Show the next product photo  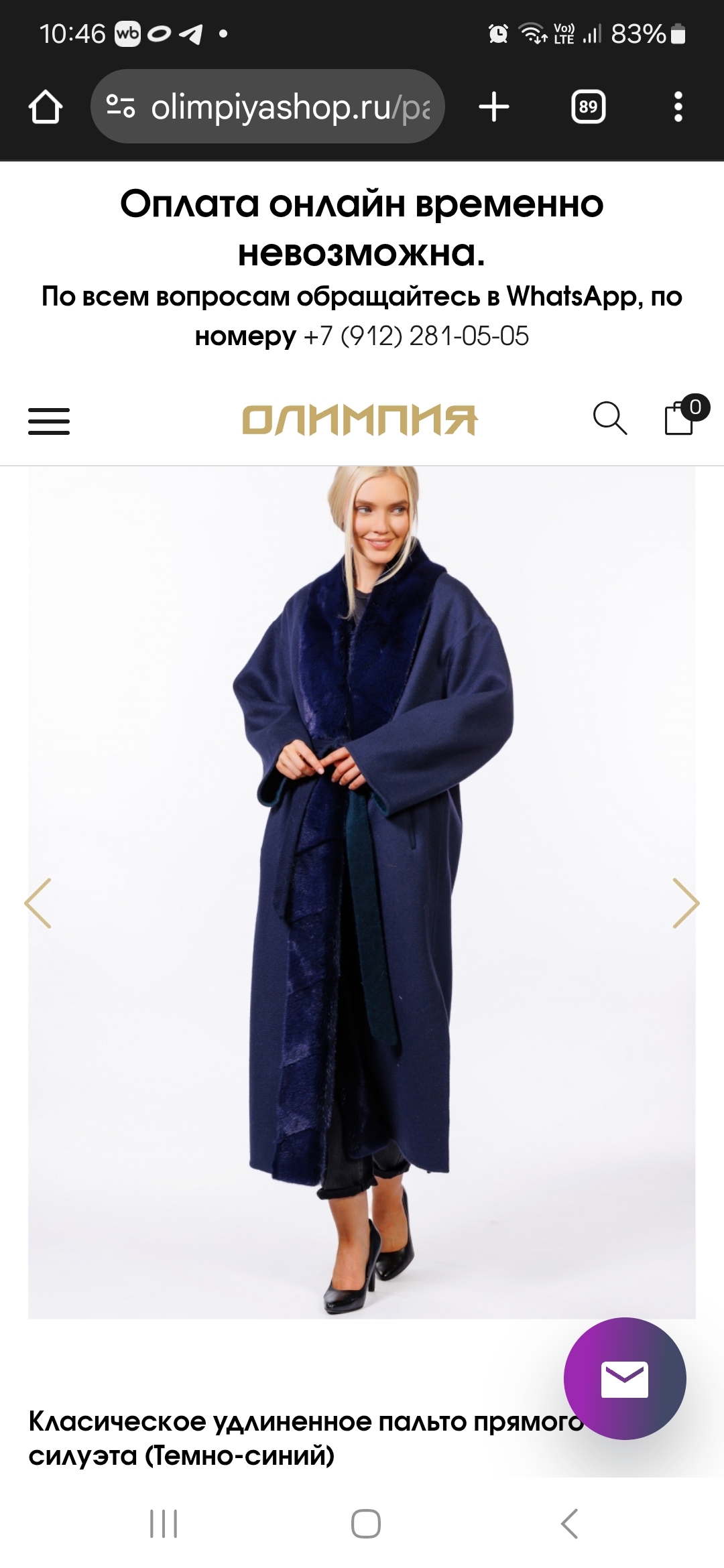pos(686,903)
